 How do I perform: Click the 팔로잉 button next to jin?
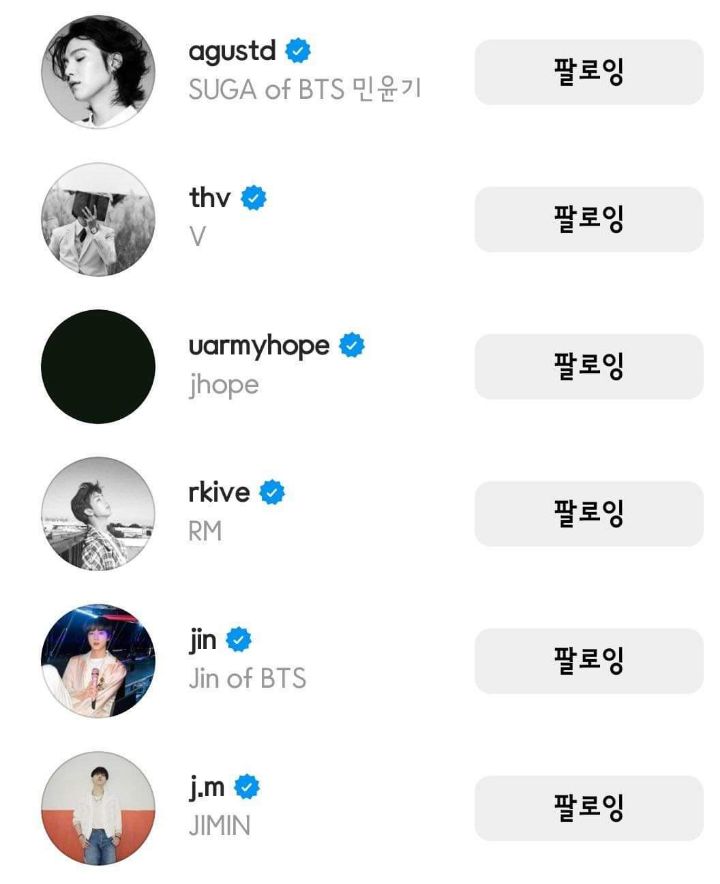(588, 660)
